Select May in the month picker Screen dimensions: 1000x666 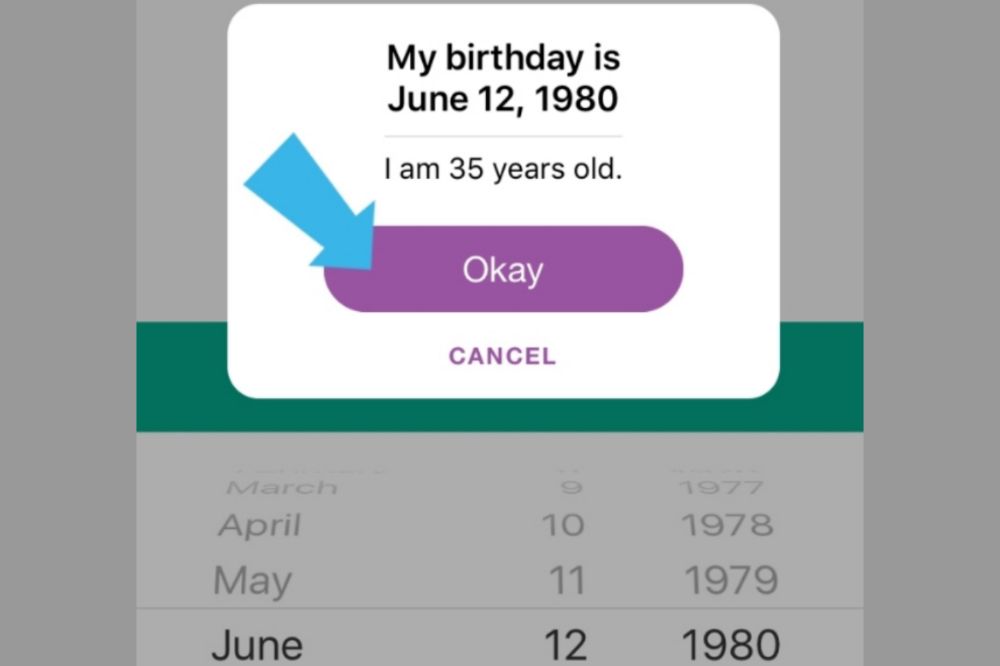coord(252,580)
